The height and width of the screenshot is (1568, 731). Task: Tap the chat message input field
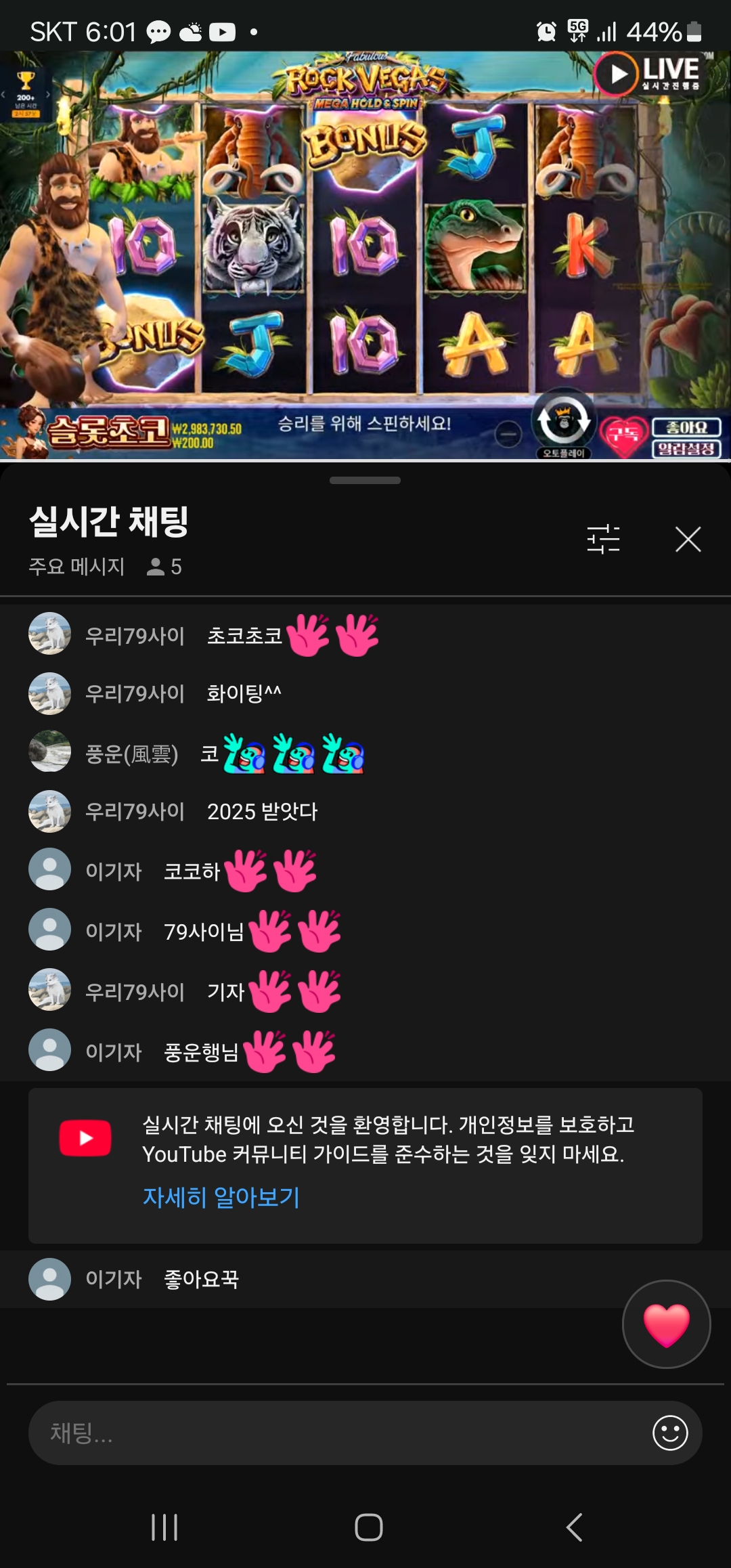coord(338,1433)
